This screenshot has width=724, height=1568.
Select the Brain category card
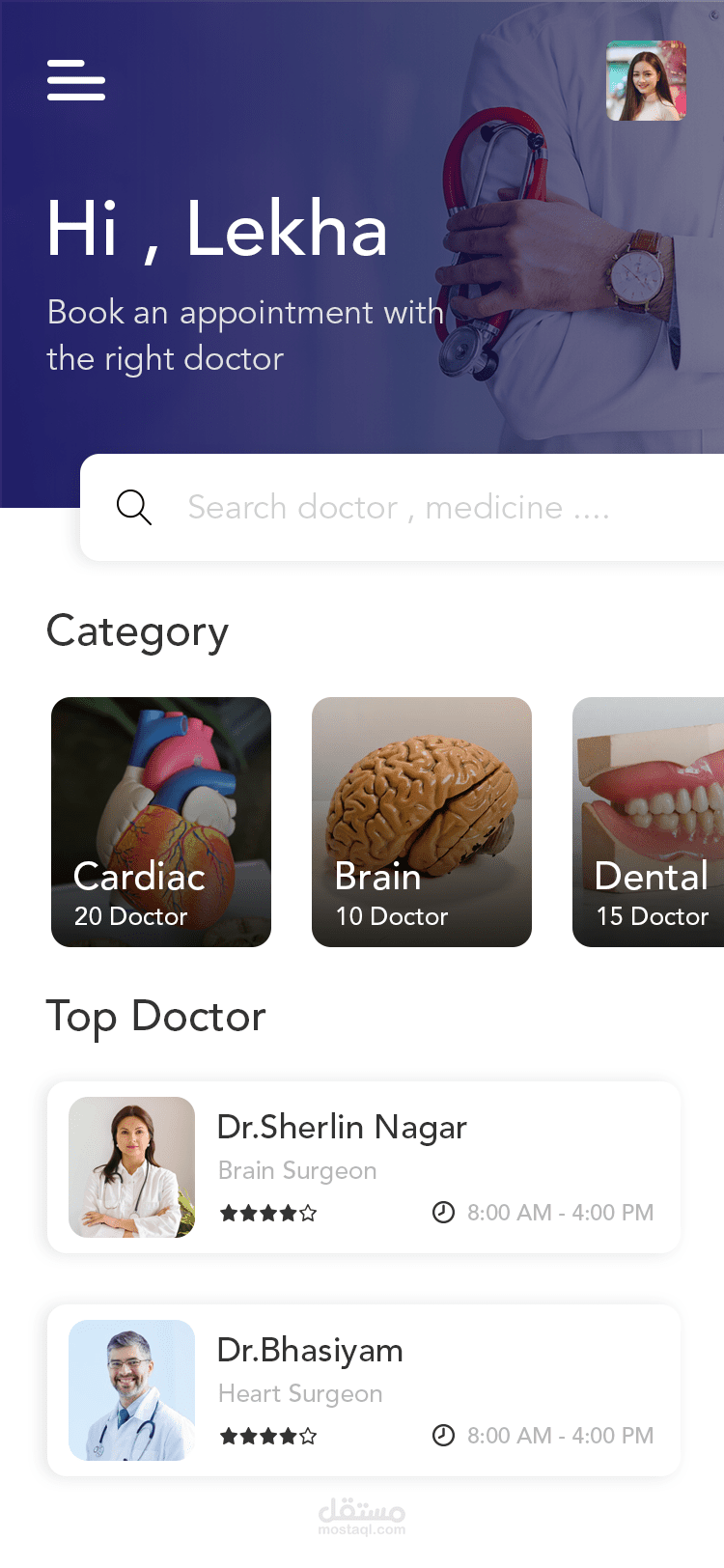(422, 822)
